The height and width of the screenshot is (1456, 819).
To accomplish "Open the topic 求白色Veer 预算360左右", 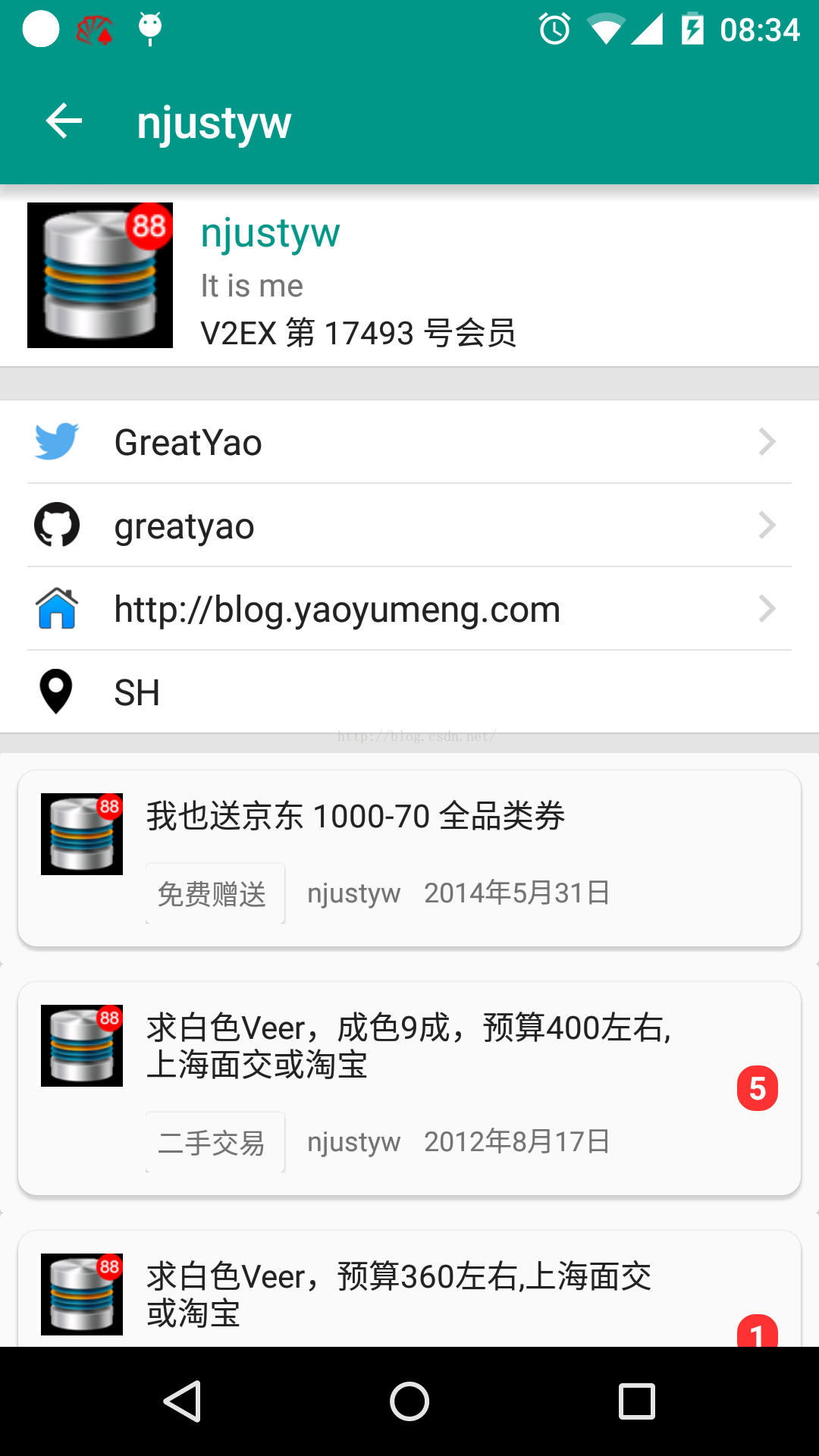I will pos(399,1294).
